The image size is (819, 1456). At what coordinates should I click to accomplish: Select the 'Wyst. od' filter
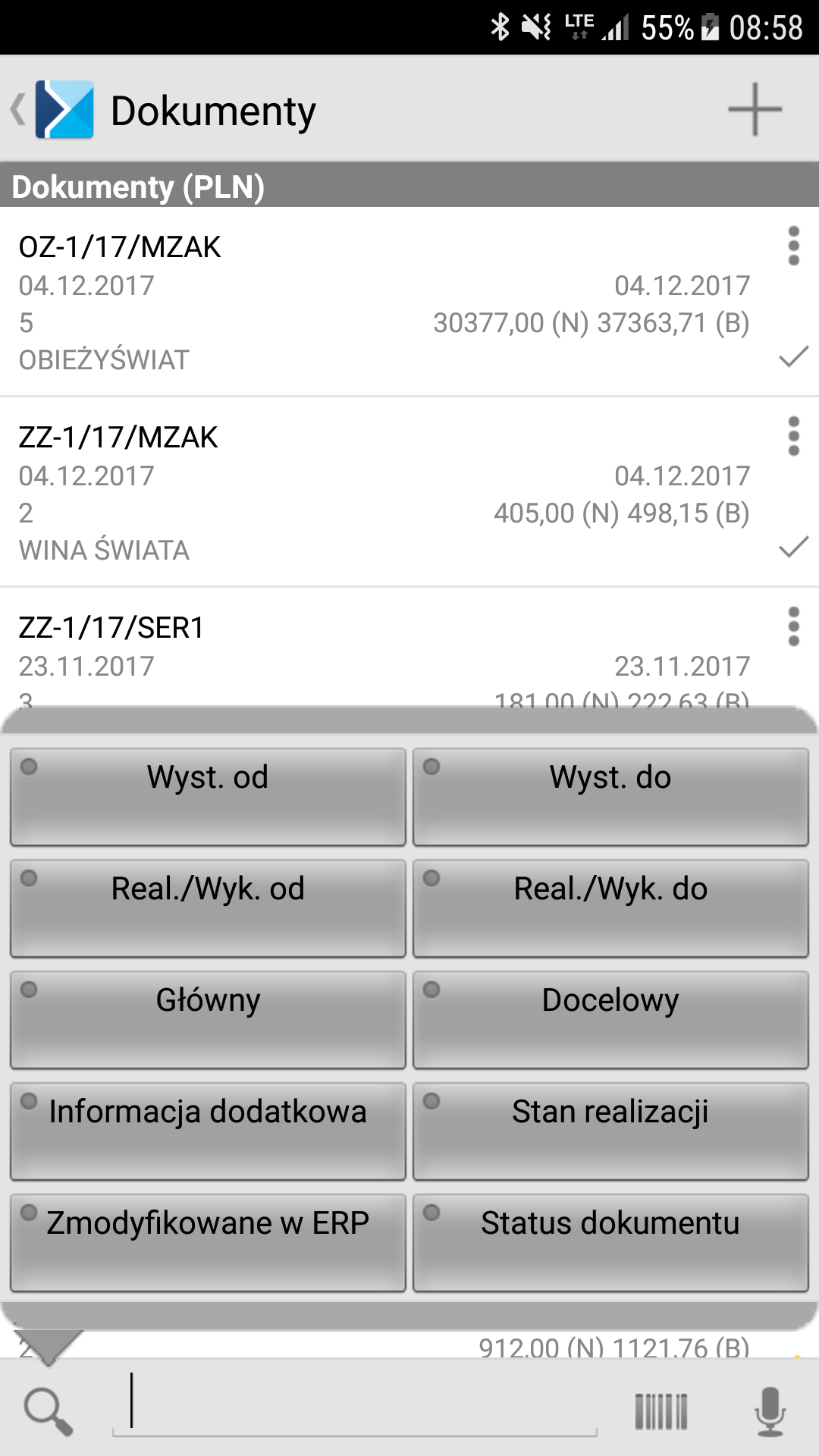point(208,797)
